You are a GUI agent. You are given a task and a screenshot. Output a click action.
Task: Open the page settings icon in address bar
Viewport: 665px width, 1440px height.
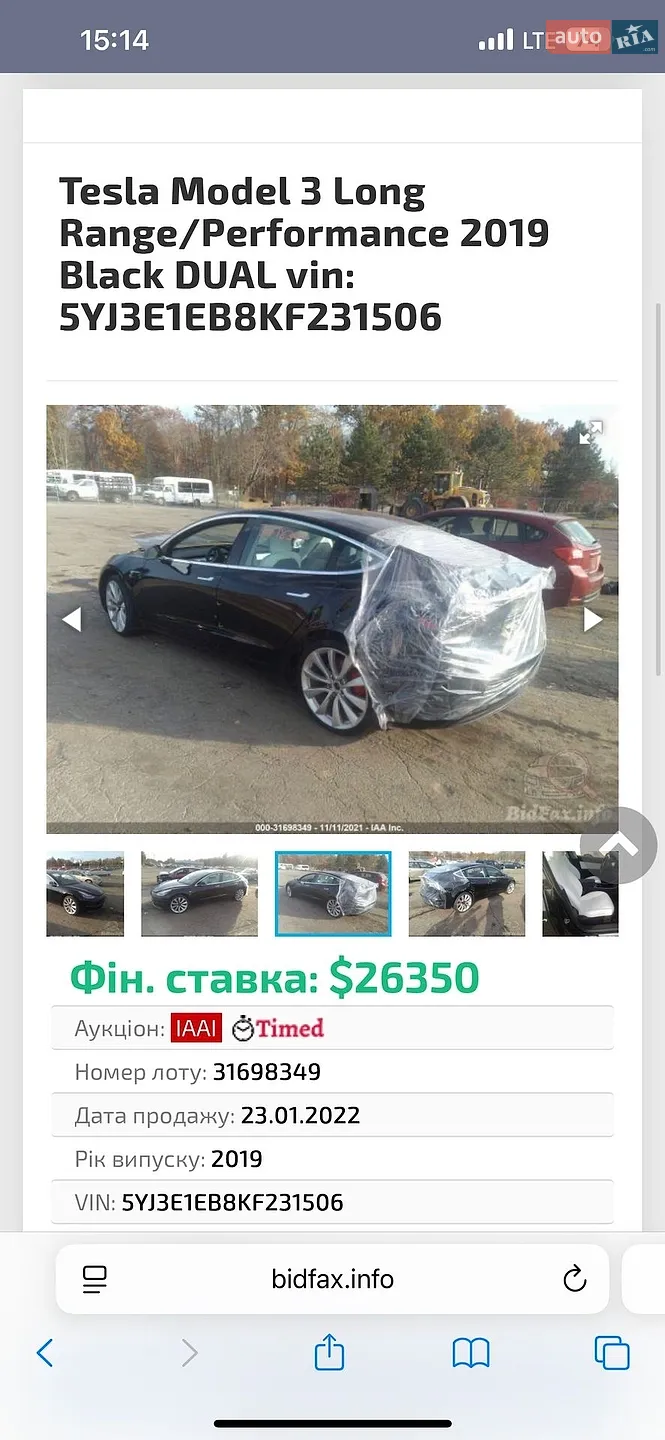tap(95, 1279)
